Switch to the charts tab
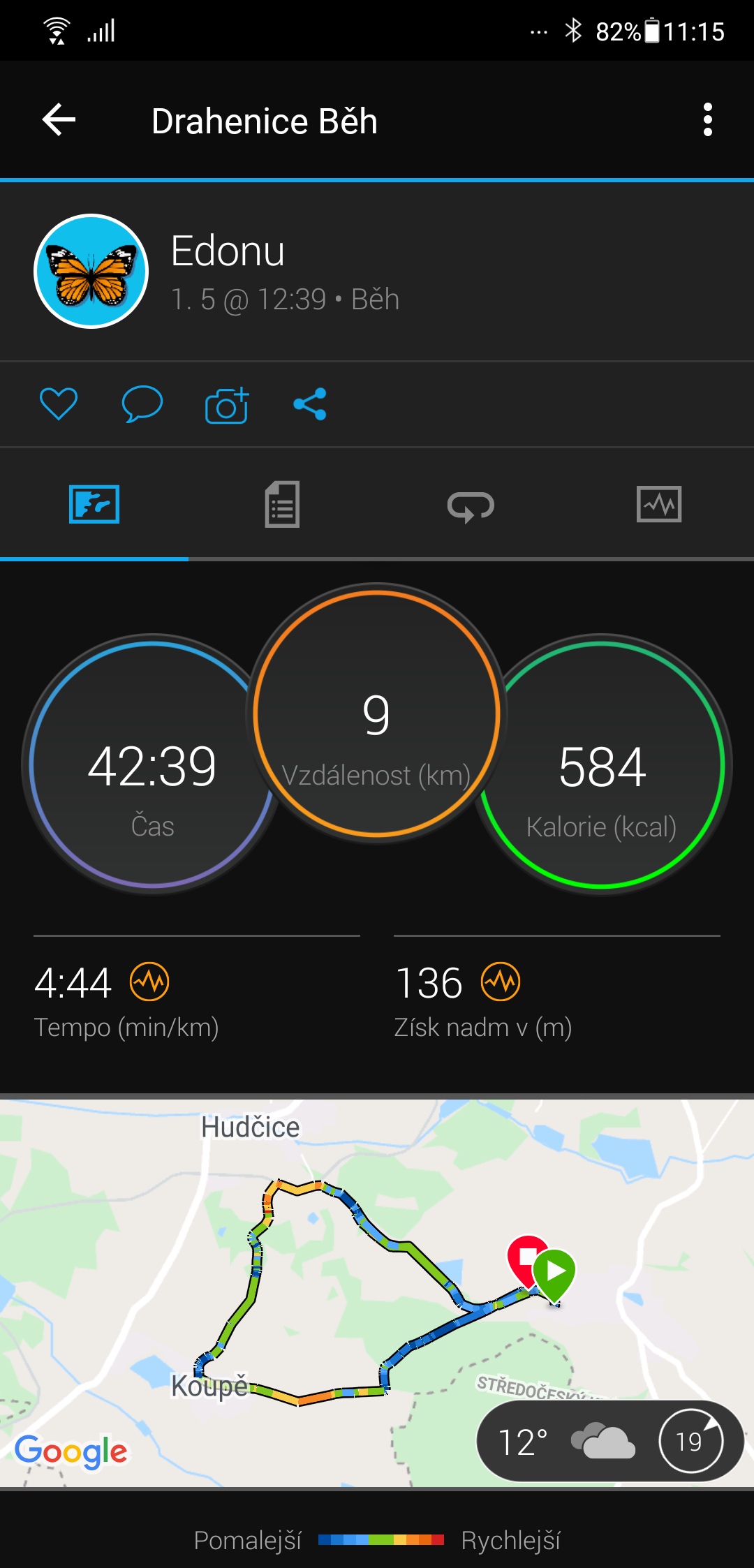 [x=659, y=504]
